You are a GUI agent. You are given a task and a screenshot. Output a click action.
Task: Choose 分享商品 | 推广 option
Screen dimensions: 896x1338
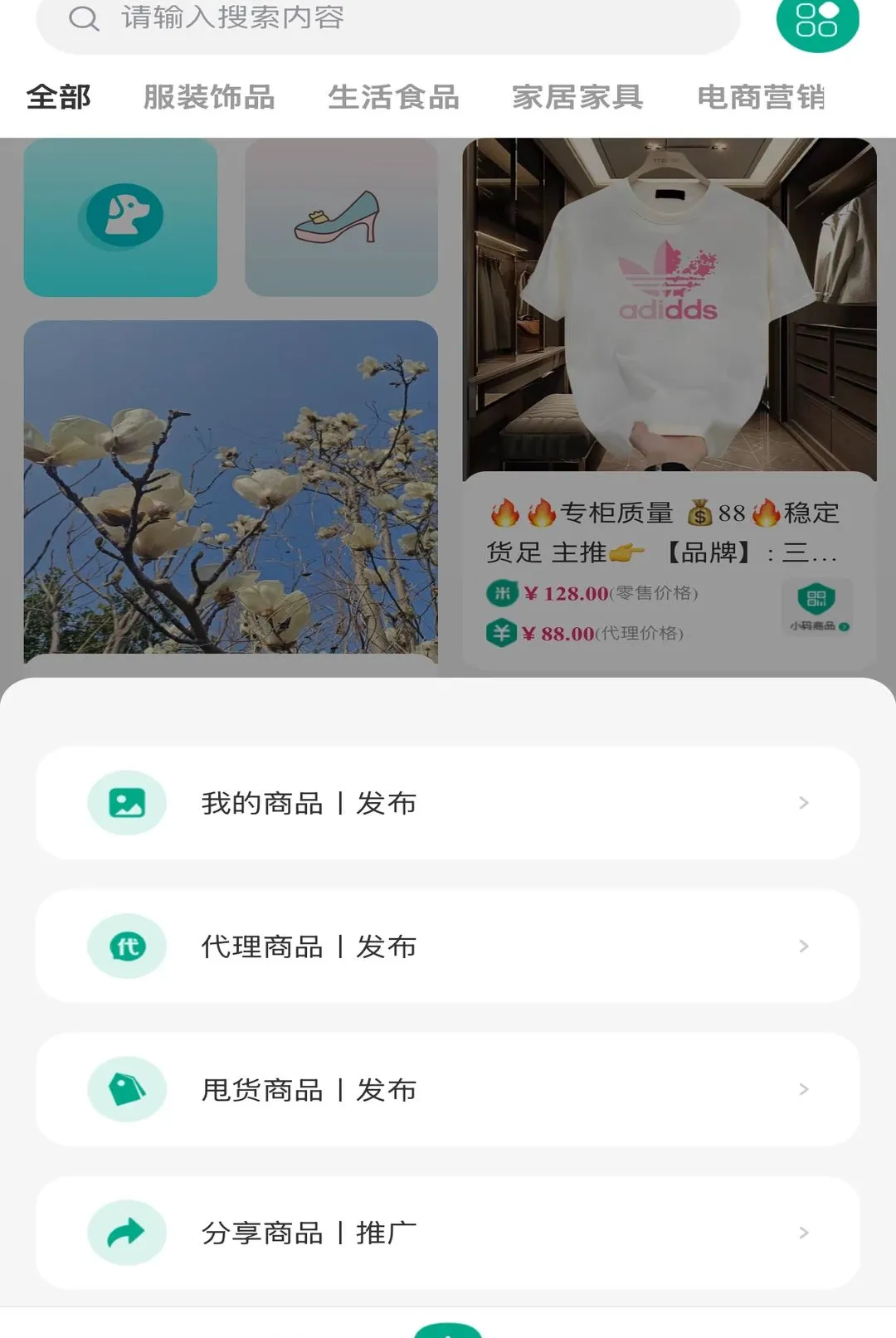[448, 1233]
